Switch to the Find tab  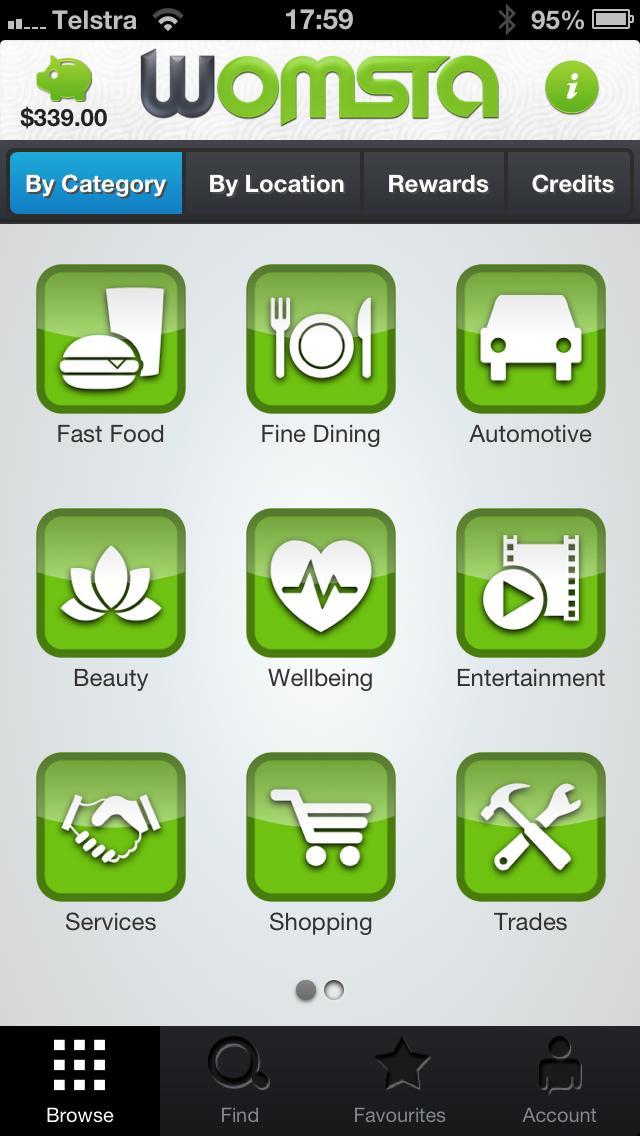coord(240,1082)
